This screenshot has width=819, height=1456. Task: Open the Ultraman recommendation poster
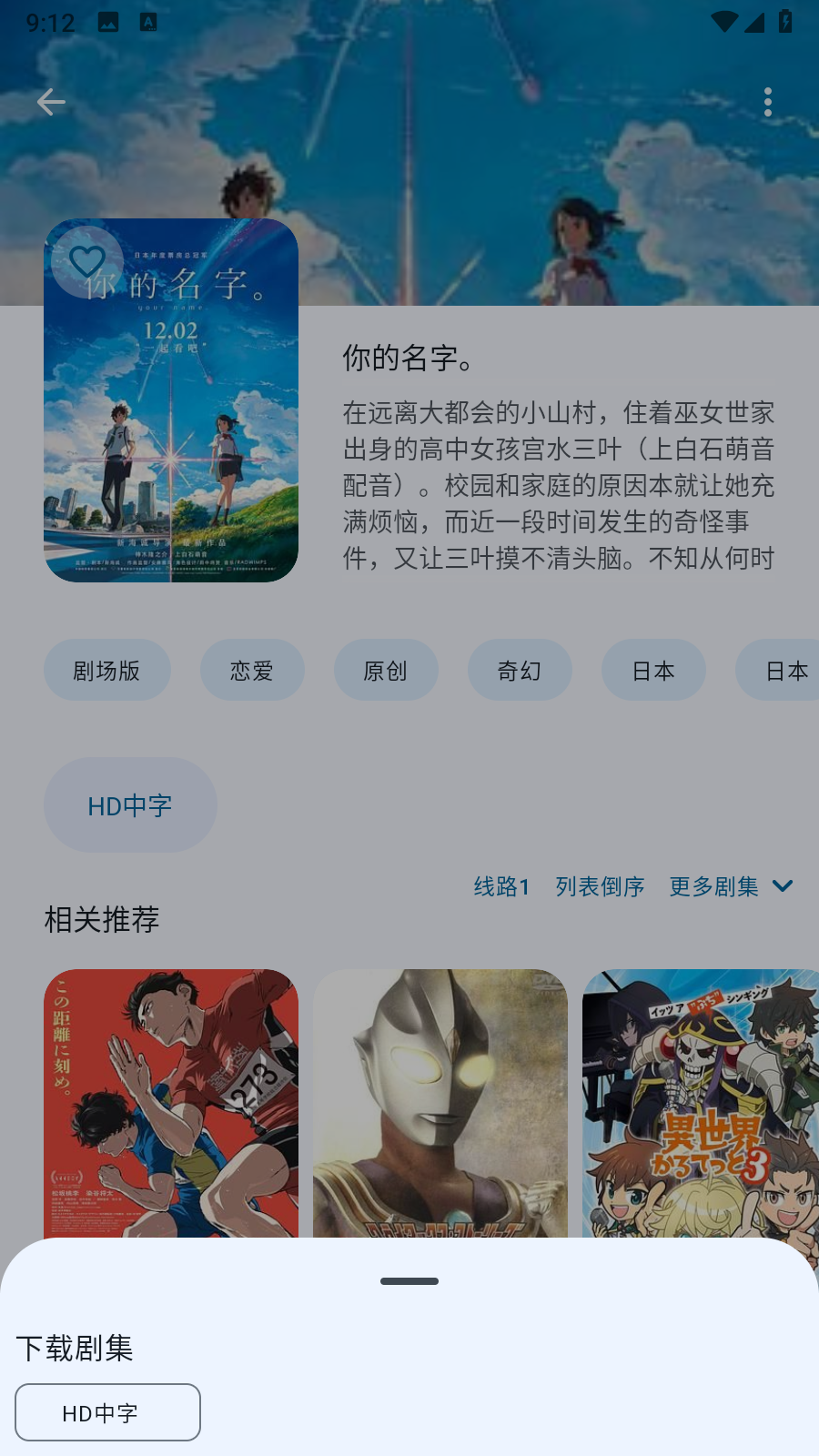pyautogui.click(x=440, y=1103)
